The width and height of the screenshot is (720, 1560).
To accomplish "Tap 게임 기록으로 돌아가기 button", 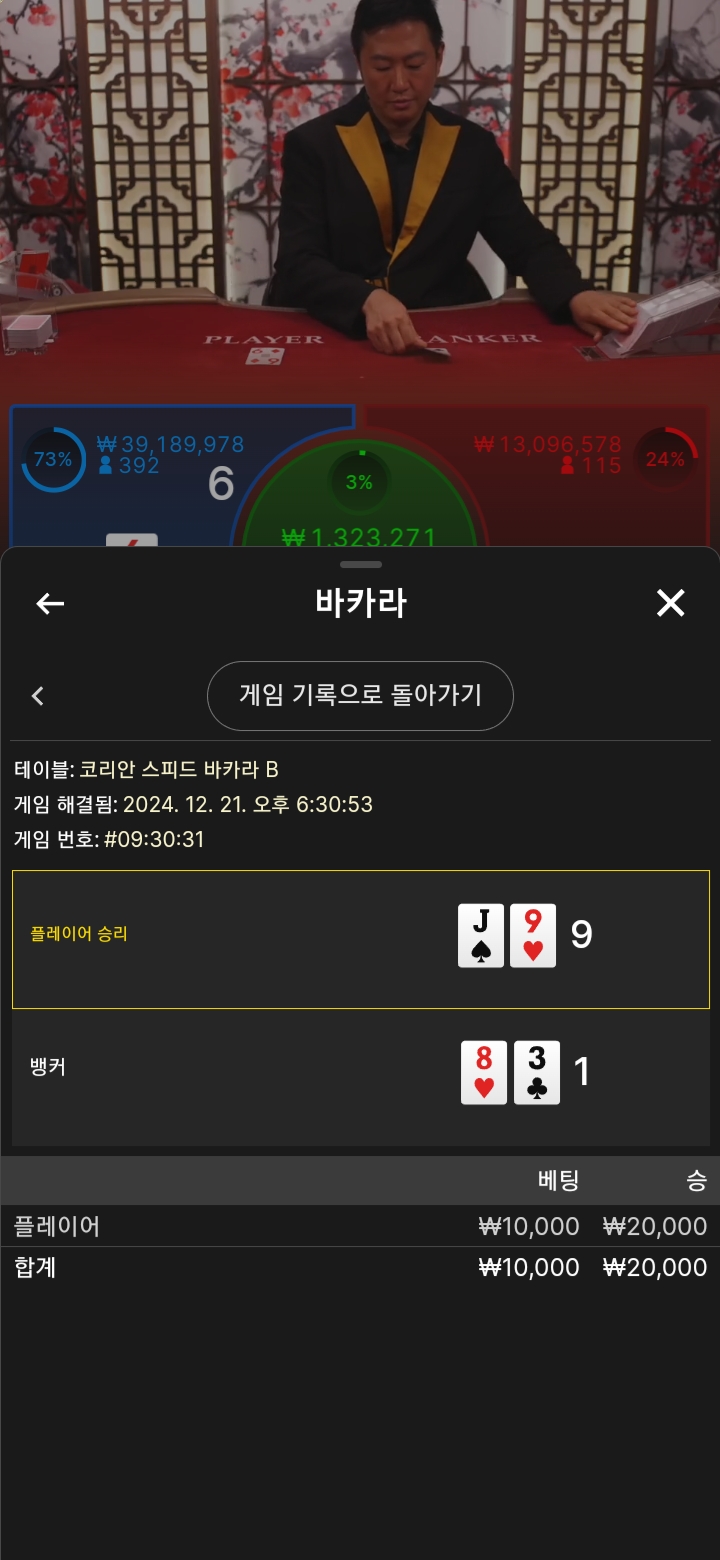I will click(360, 695).
